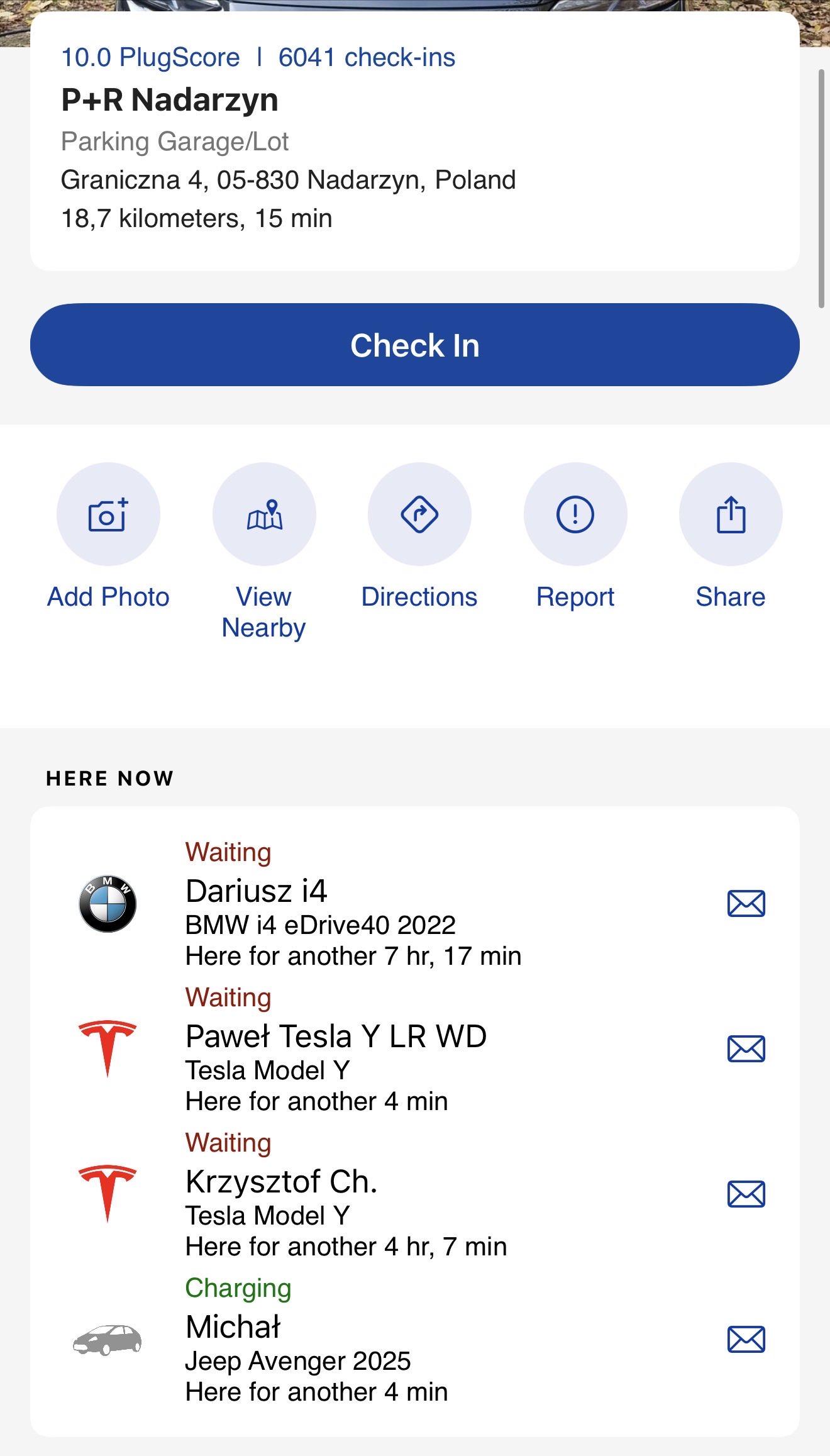Image resolution: width=830 pixels, height=1456 pixels.
Task: Add a photo of this station
Action: tap(108, 514)
